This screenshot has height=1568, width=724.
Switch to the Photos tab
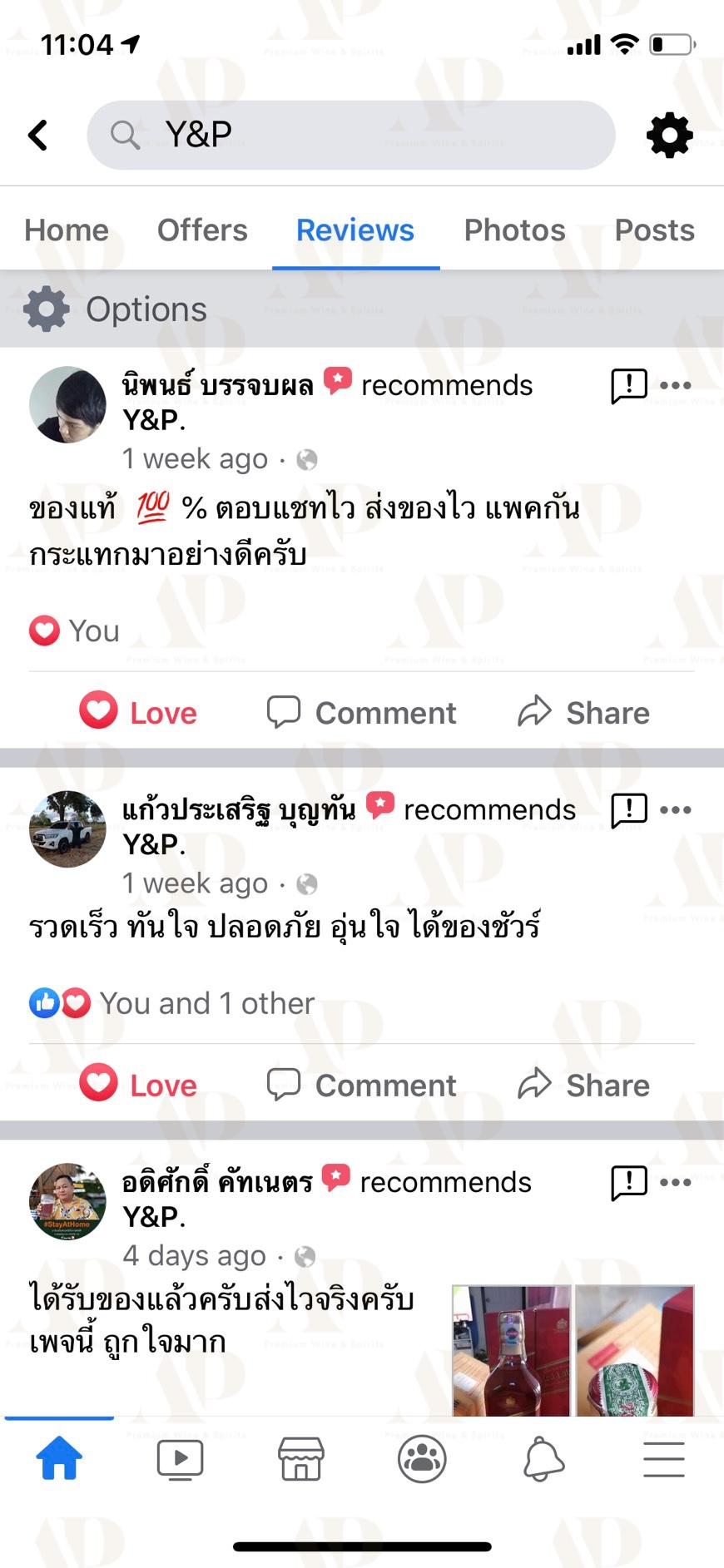point(514,230)
